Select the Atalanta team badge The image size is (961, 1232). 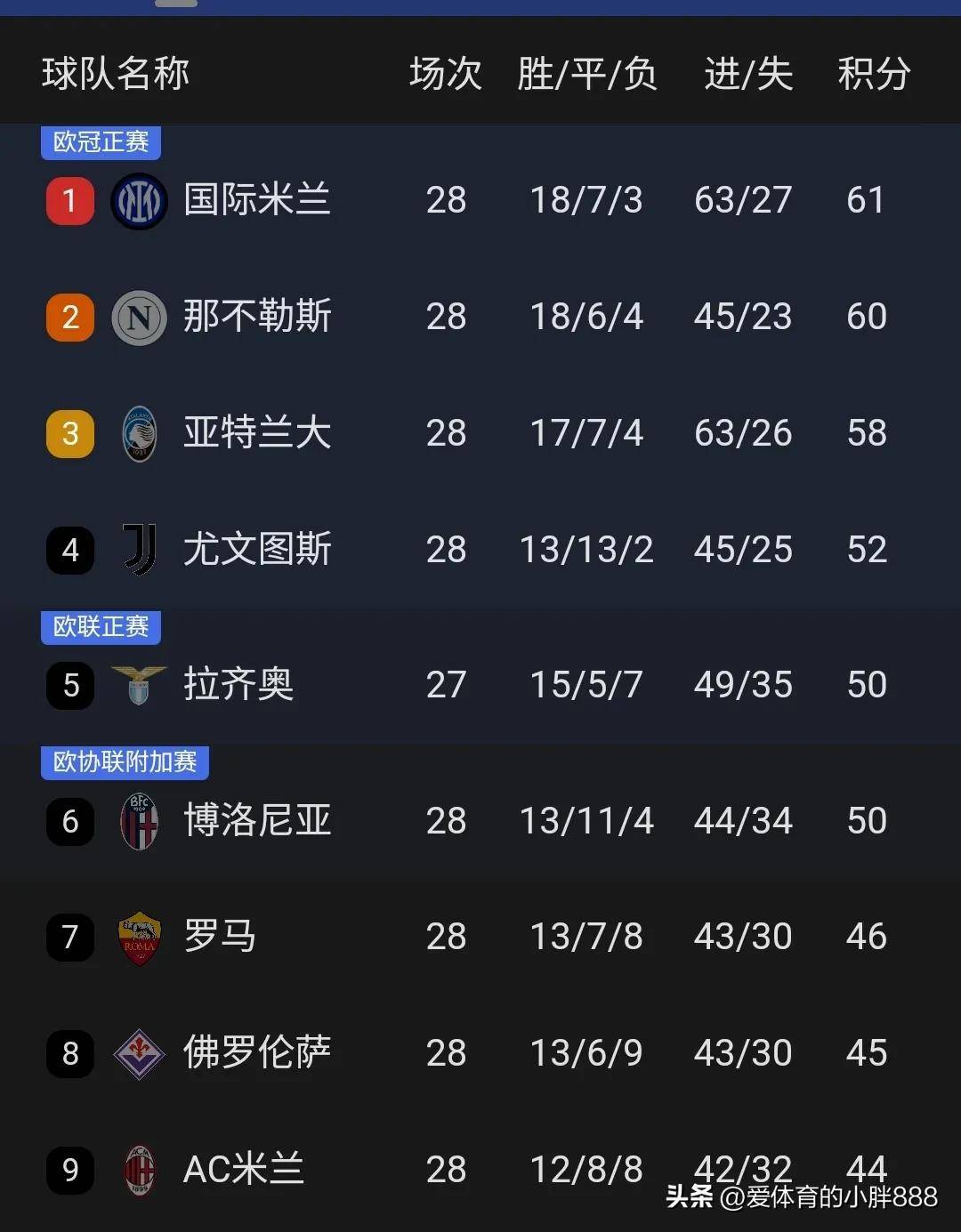click(139, 433)
